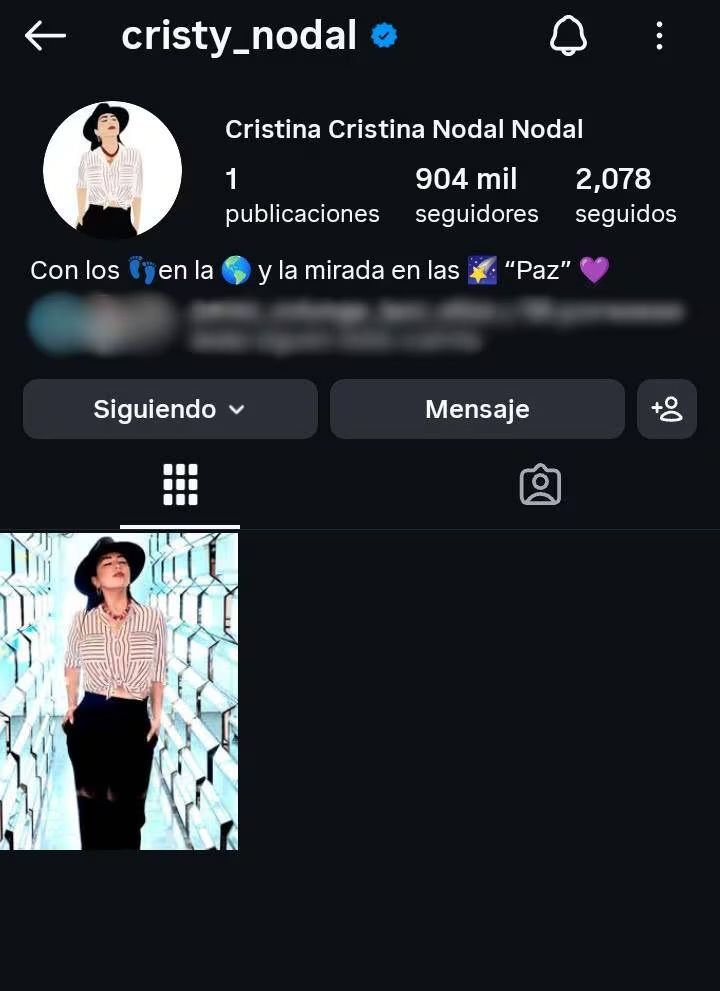Open the notifications bell for cristy_nodal

tap(568, 36)
